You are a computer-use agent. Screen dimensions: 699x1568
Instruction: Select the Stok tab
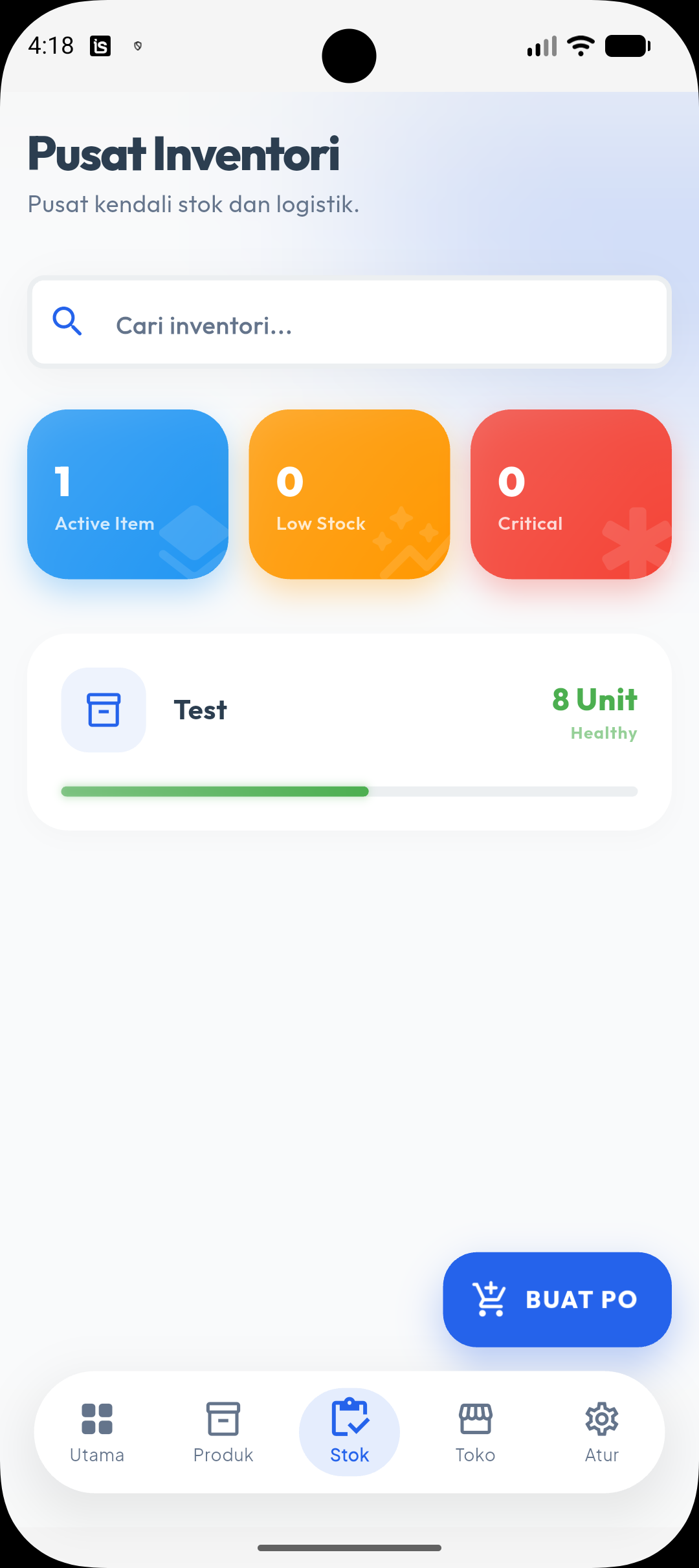349,1432
